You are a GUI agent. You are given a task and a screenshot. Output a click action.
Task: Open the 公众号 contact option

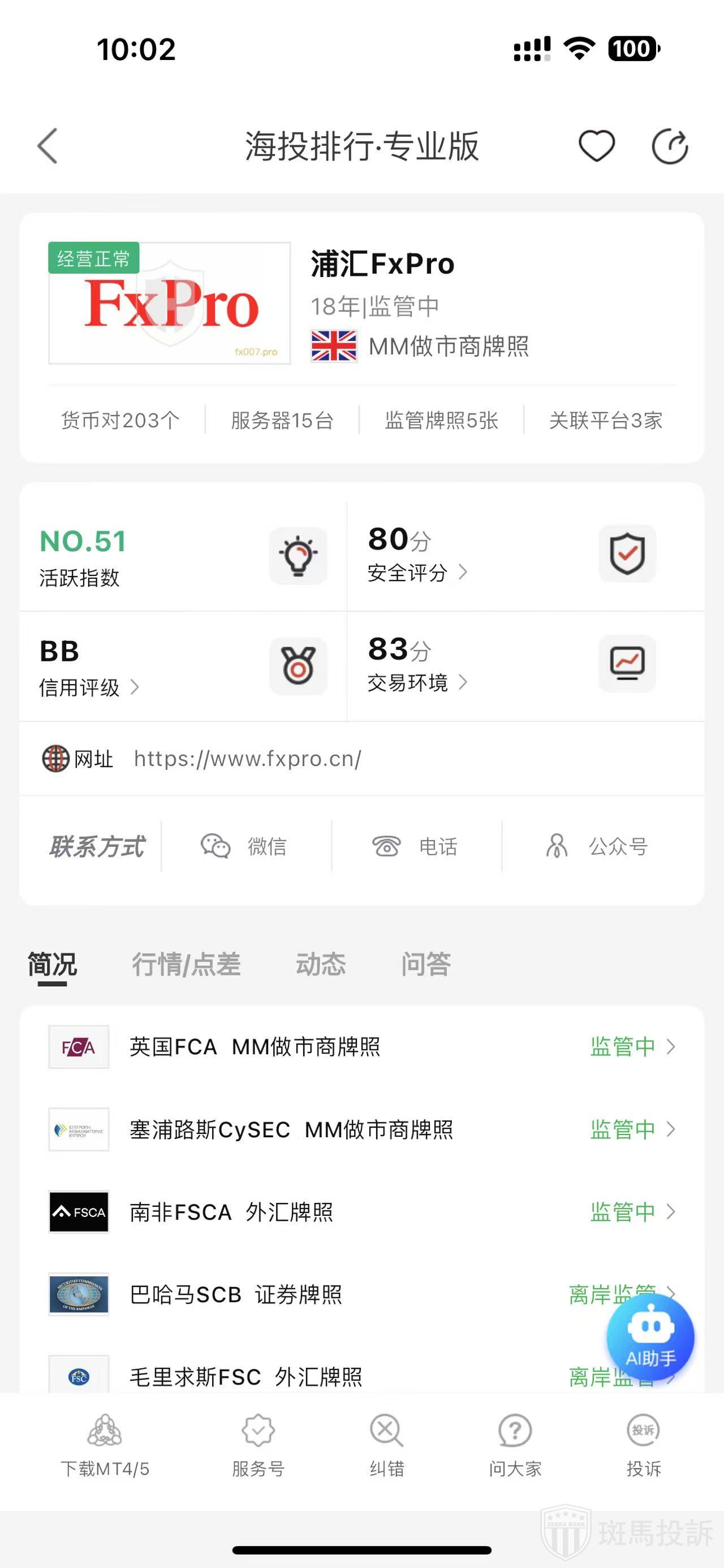pyautogui.click(x=597, y=846)
